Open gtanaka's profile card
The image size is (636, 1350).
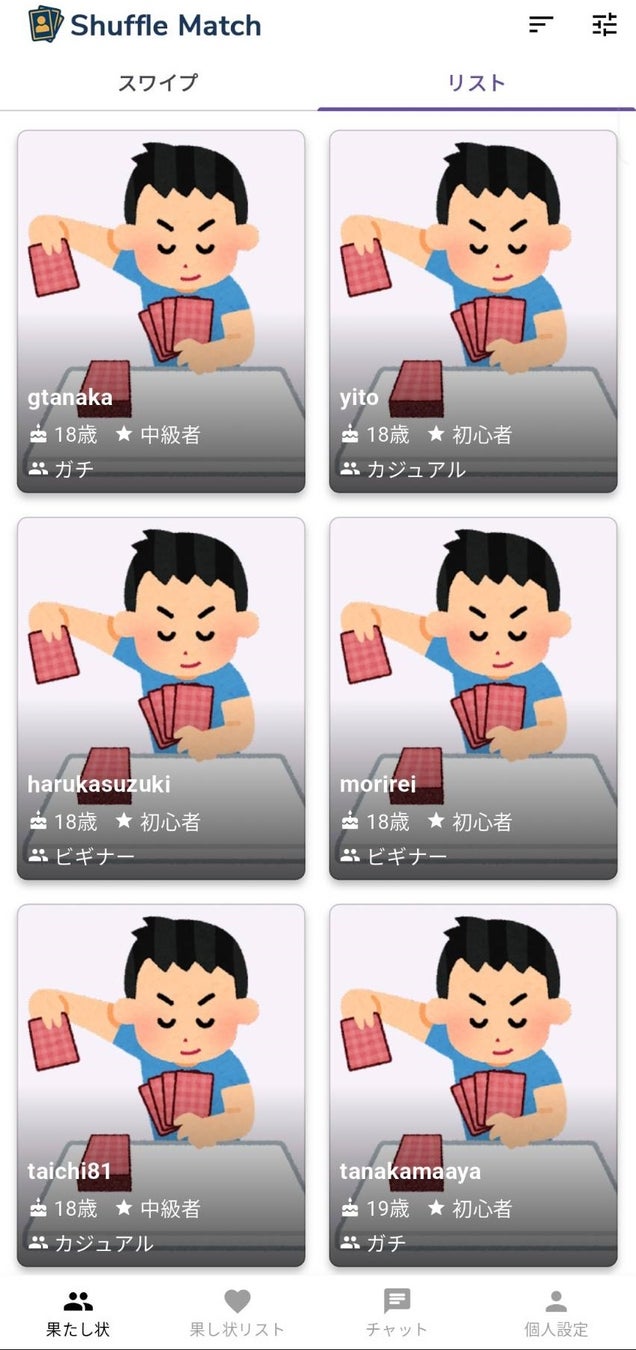click(x=161, y=311)
